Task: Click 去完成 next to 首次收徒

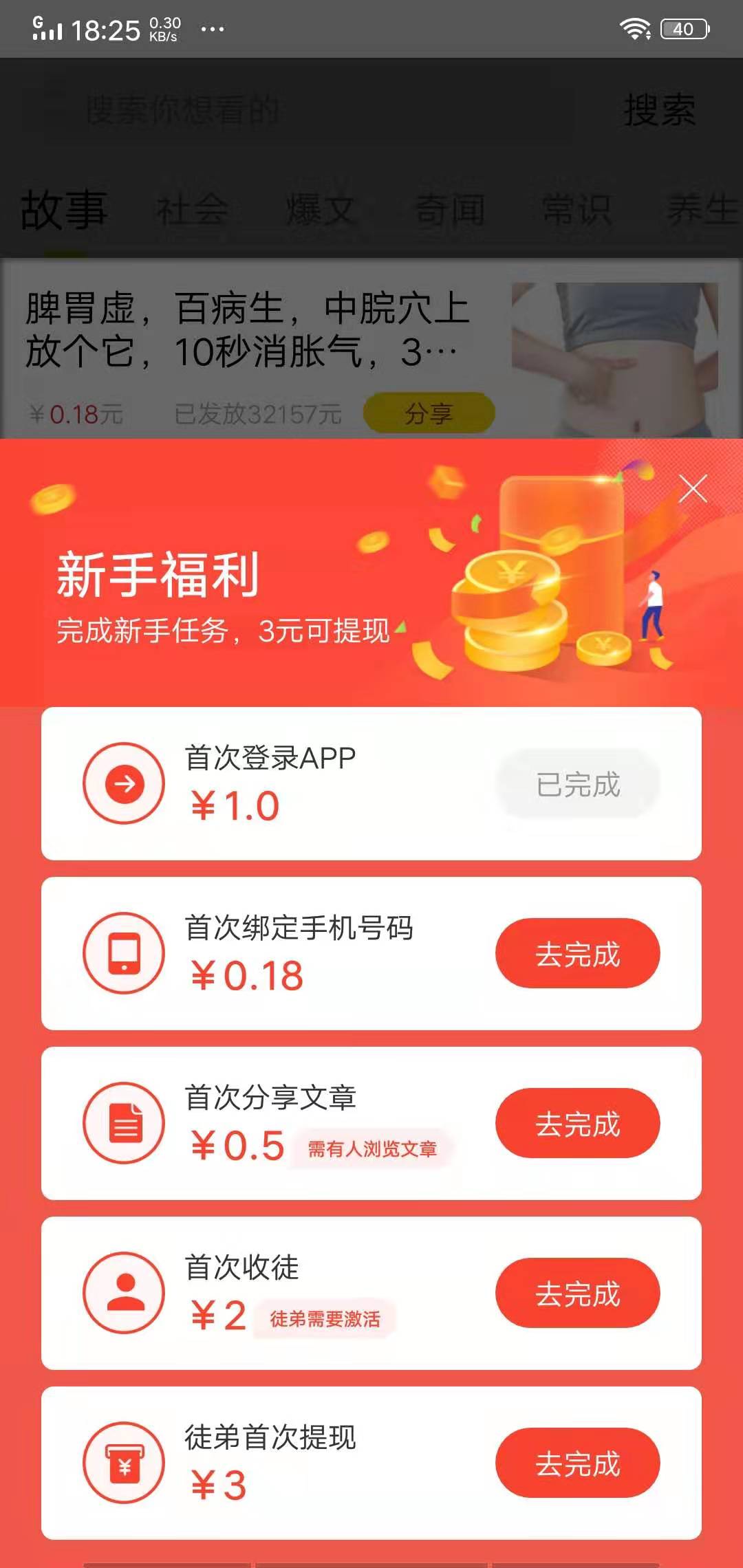Action: [578, 1292]
